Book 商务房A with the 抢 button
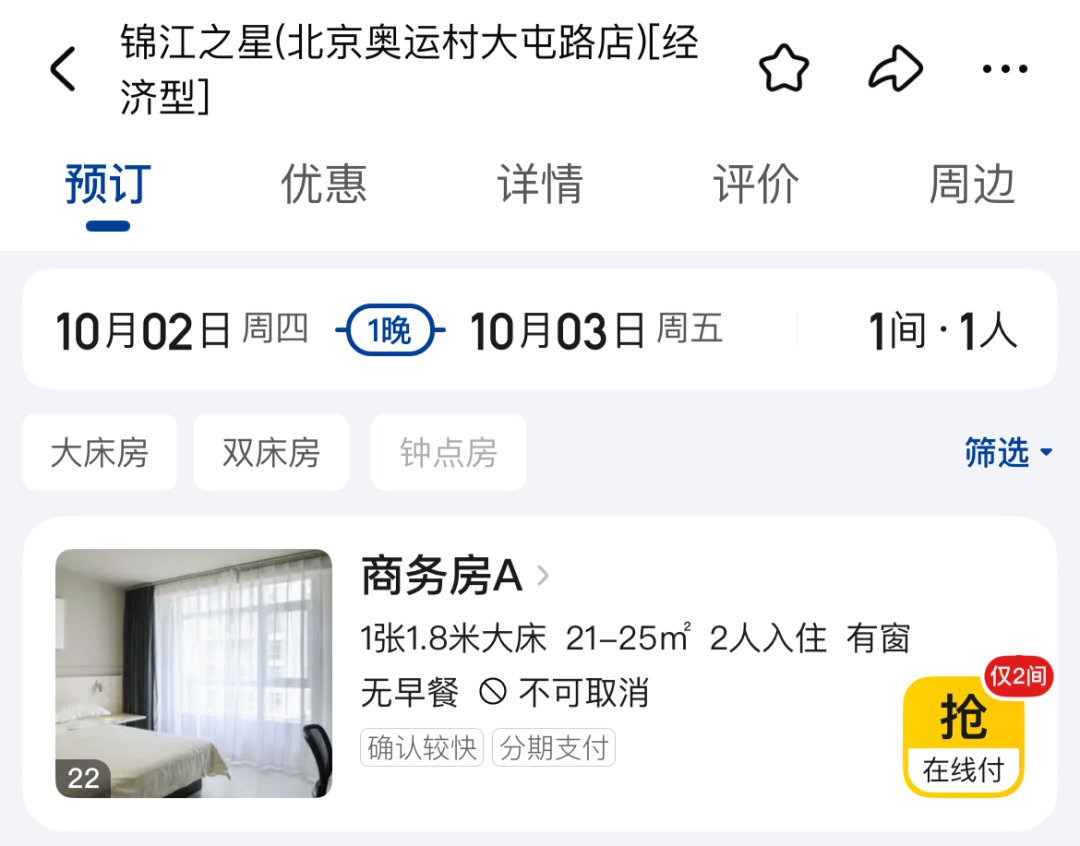The width and height of the screenshot is (1080, 846). 963,737
